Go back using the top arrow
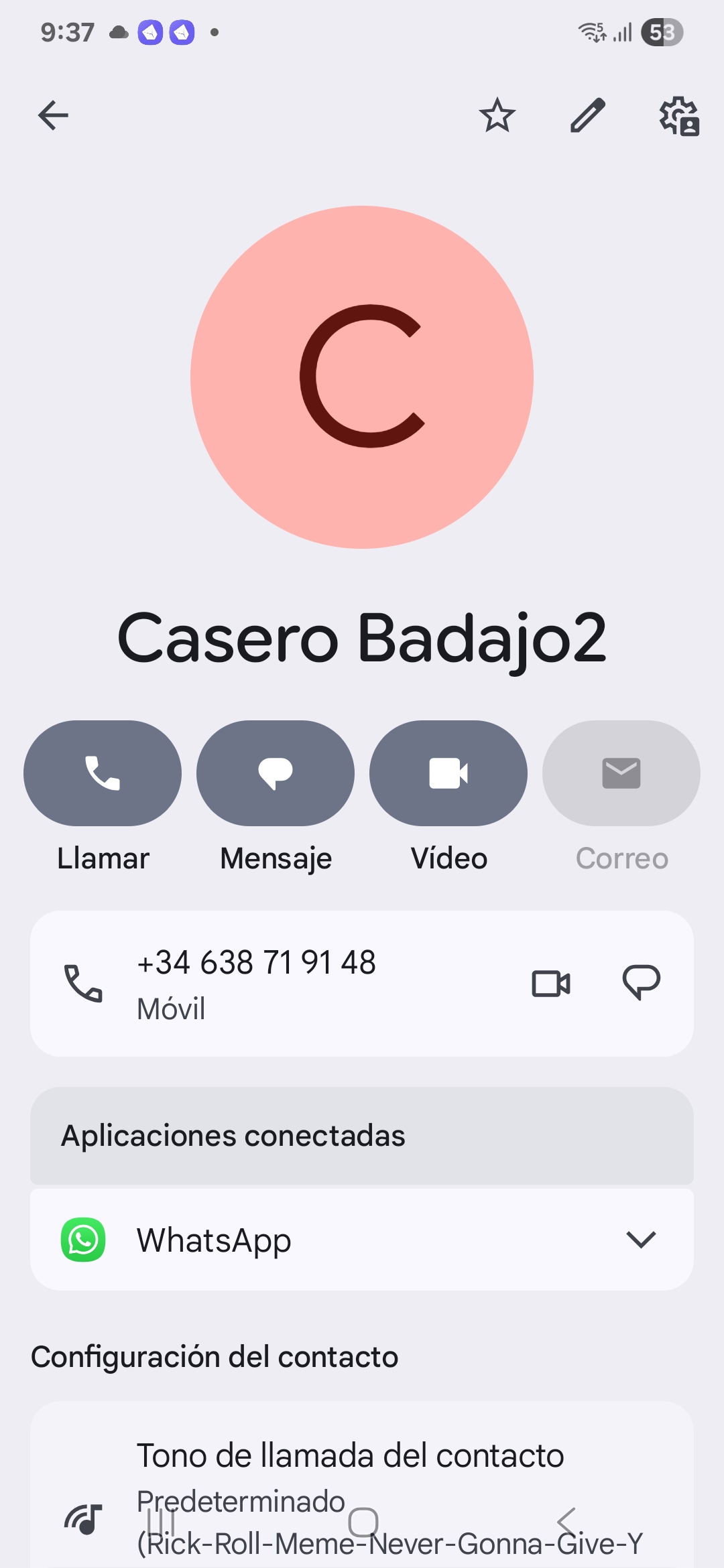Screen dimensions: 724x1568 54,115
